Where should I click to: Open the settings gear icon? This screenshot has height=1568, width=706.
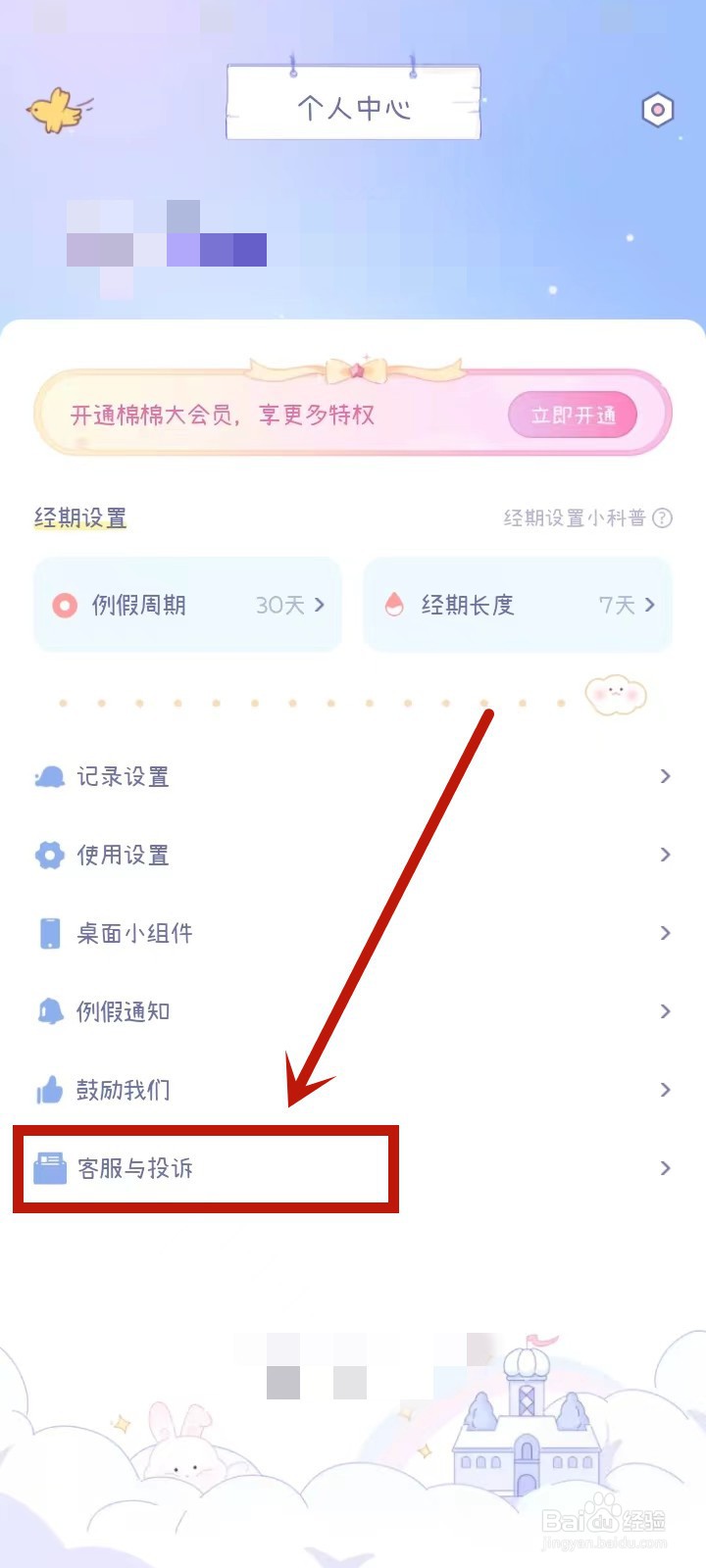click(657, 111)
